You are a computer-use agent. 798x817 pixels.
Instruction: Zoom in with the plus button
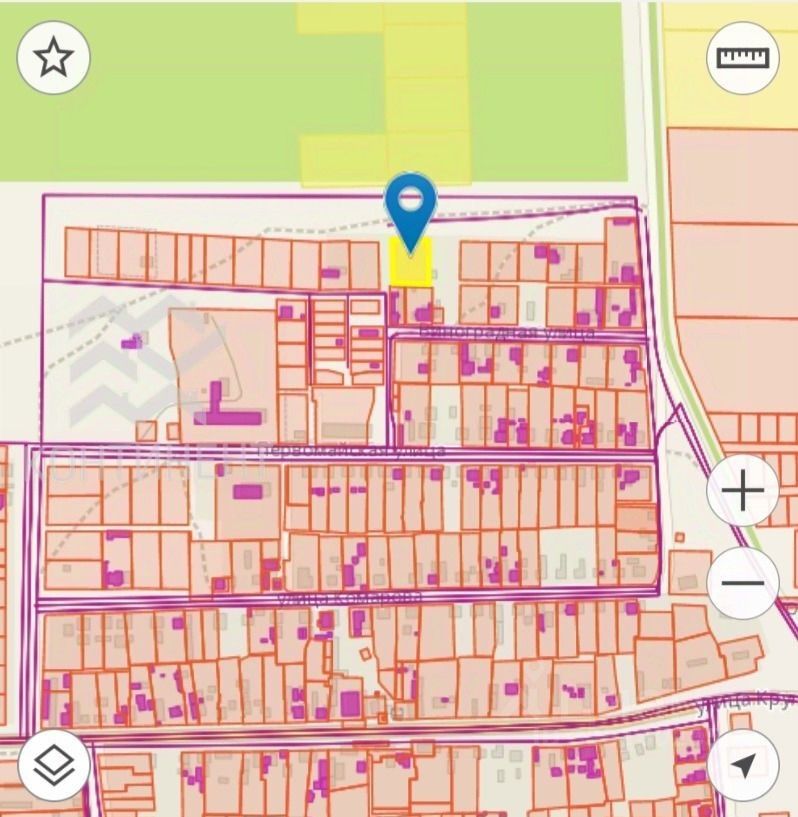742,491
